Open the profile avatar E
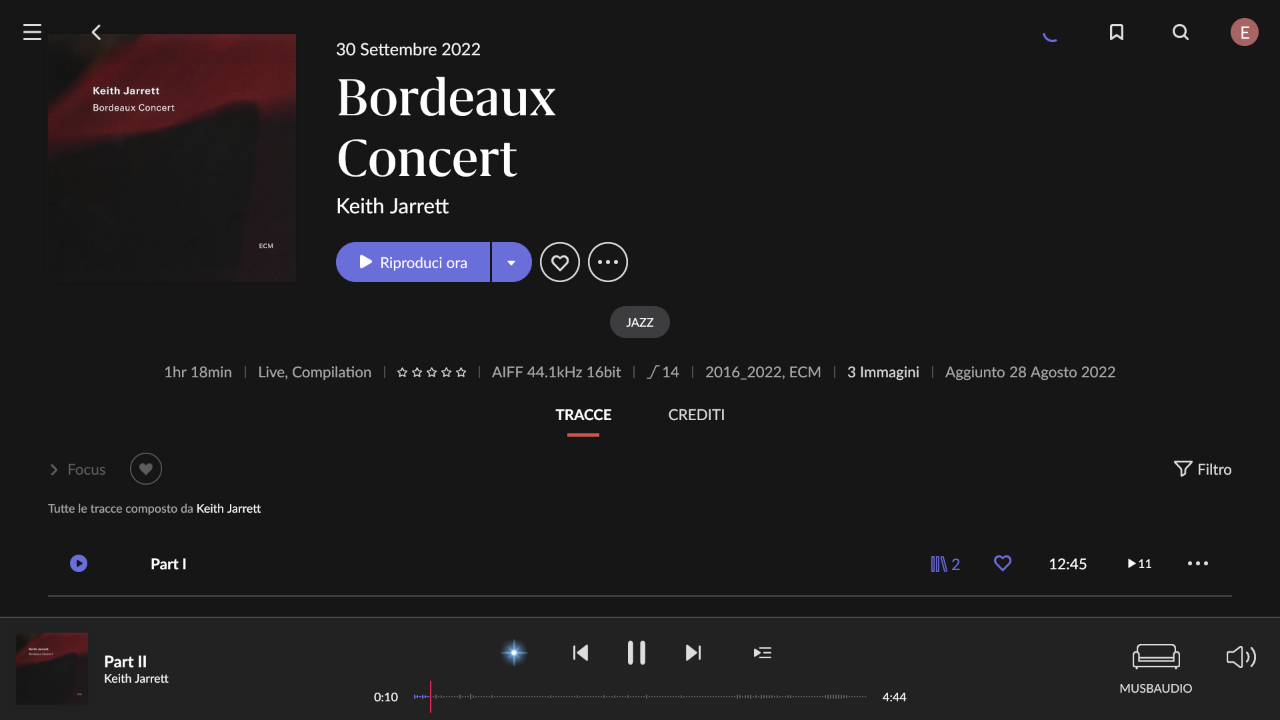This screenshot has height=720, width=1280. tap(1244, 32)
